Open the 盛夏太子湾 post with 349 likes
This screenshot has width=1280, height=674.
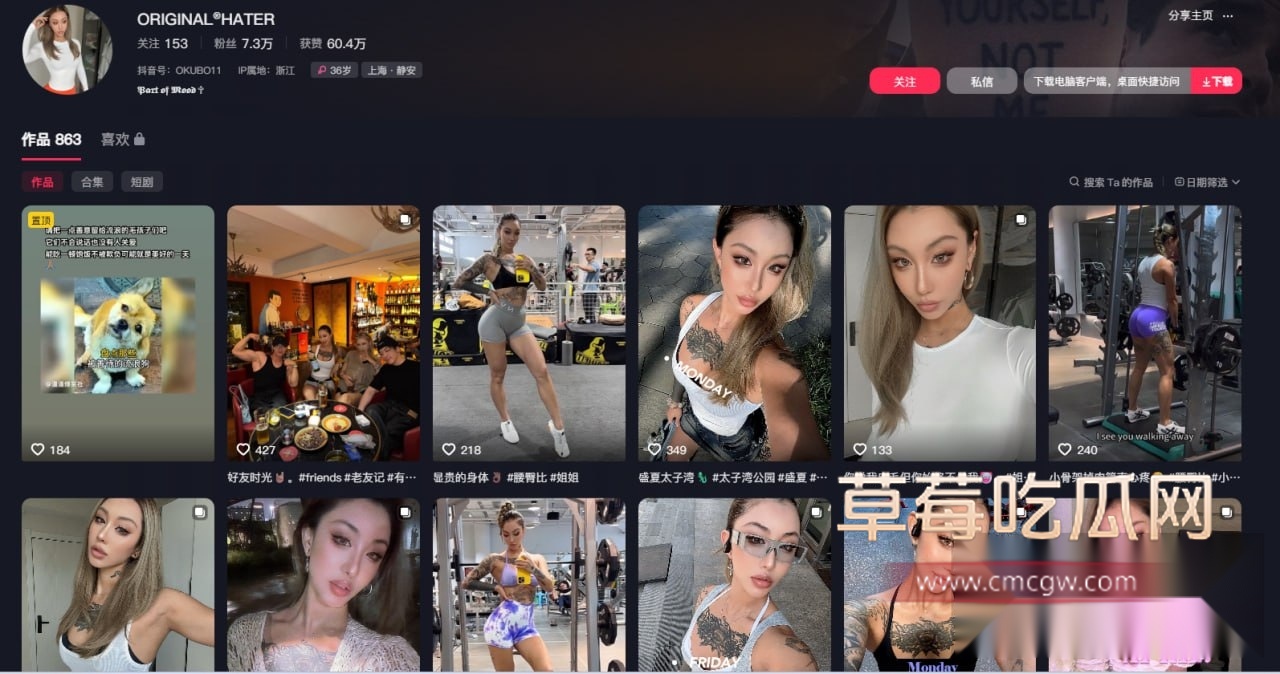coord(734,332)
